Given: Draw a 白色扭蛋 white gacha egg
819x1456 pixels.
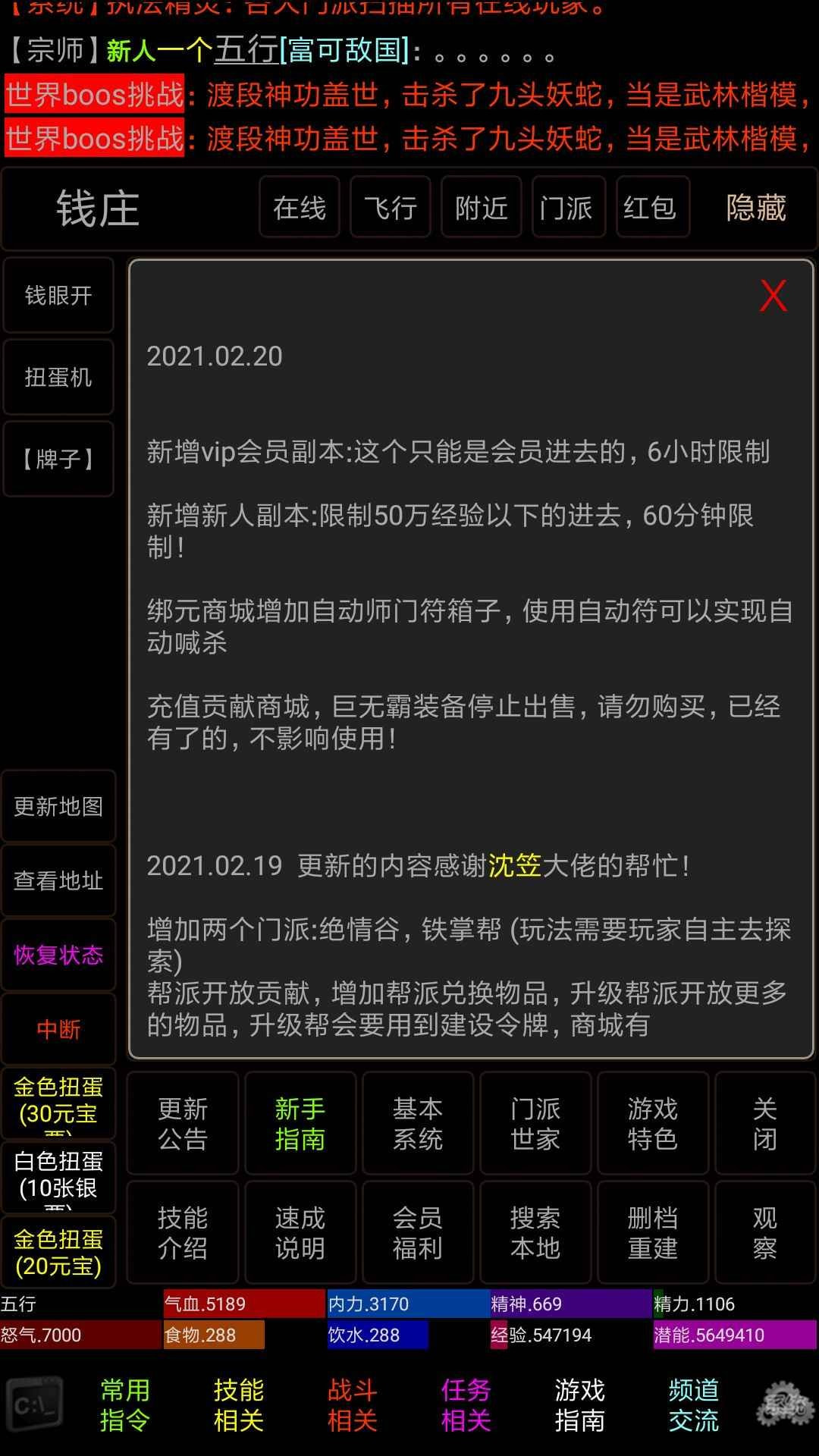Looking at the screenshot, I should [58, 1177].
